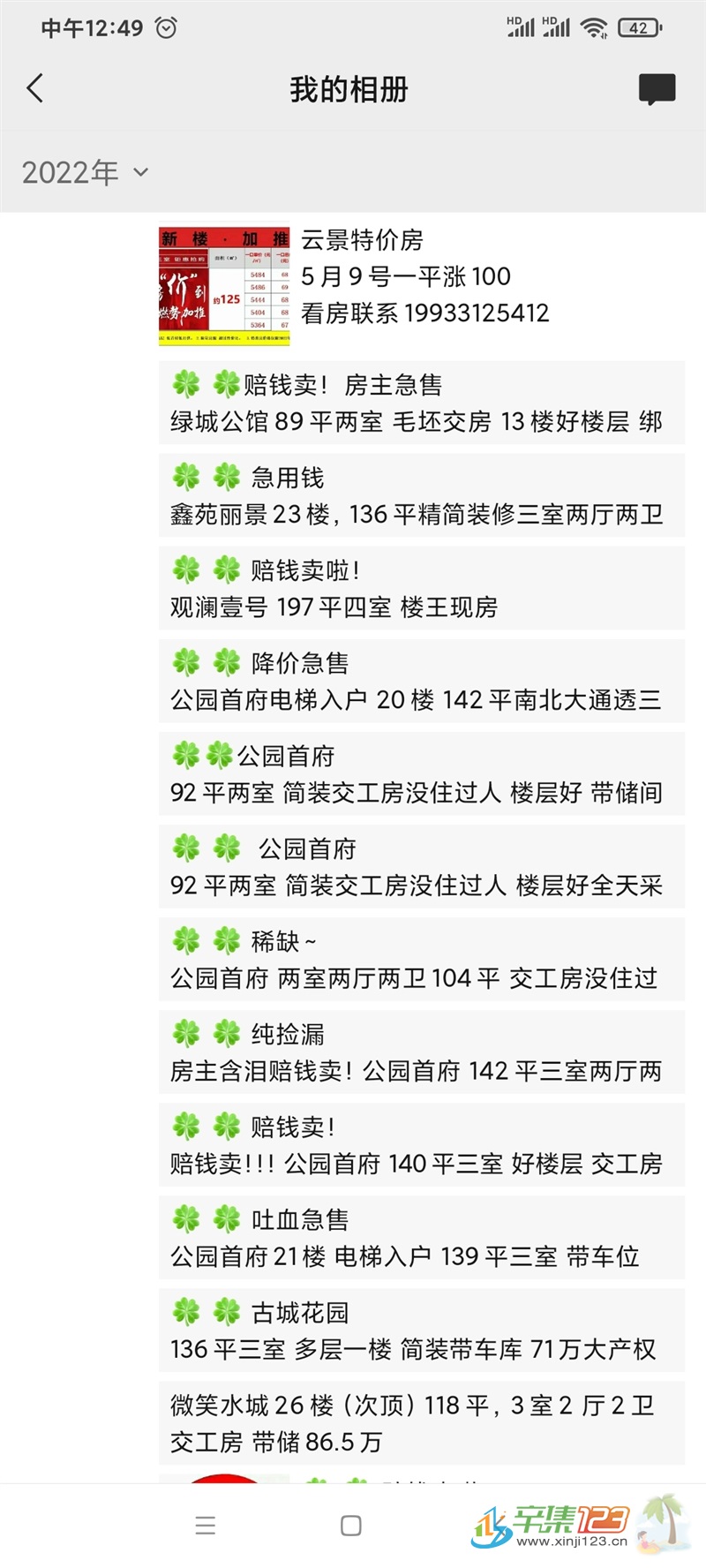The image size is (706, 1568).
Task: Open the 微笑水城 26楼 post
Action: (422, 1422)
